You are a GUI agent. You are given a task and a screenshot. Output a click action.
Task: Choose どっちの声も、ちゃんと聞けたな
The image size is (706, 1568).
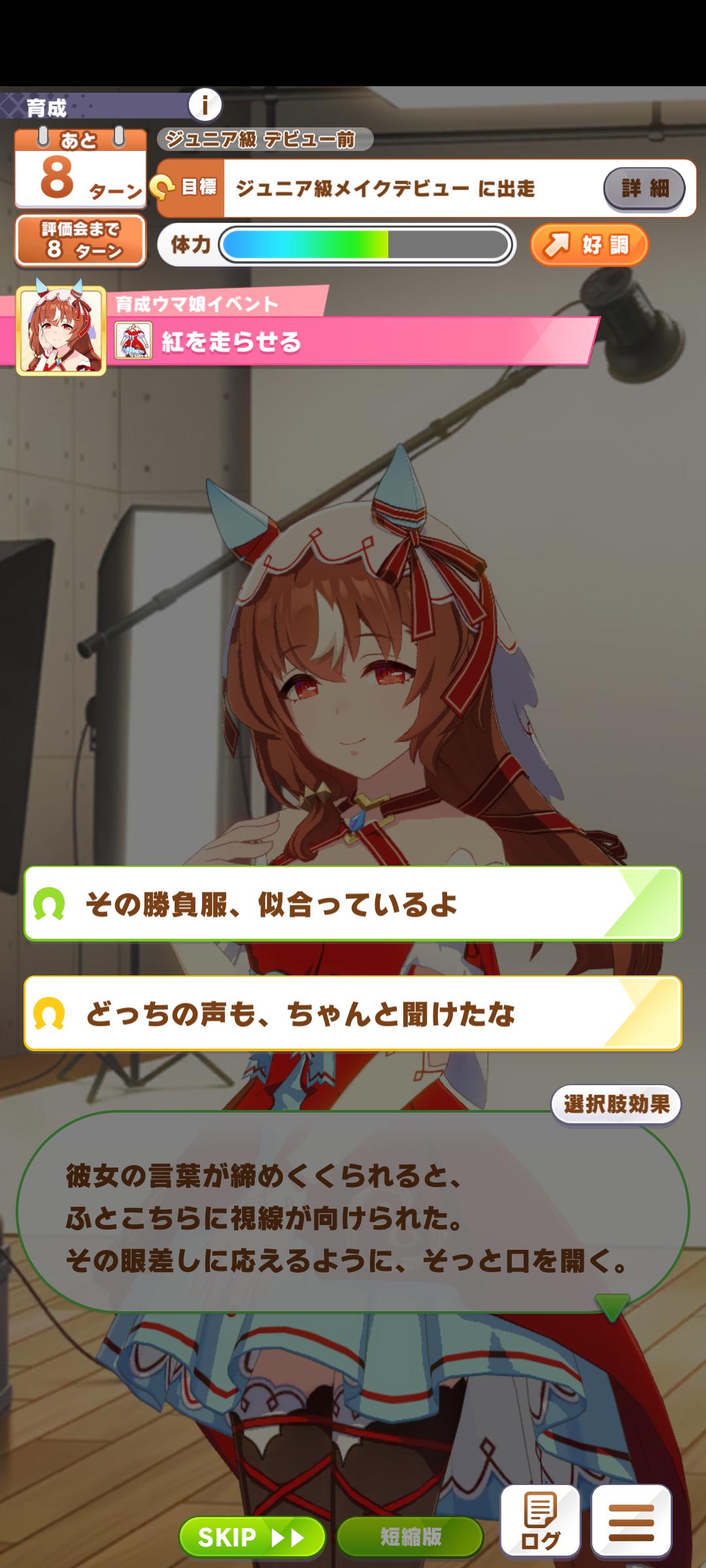(x=353, y=1013)
